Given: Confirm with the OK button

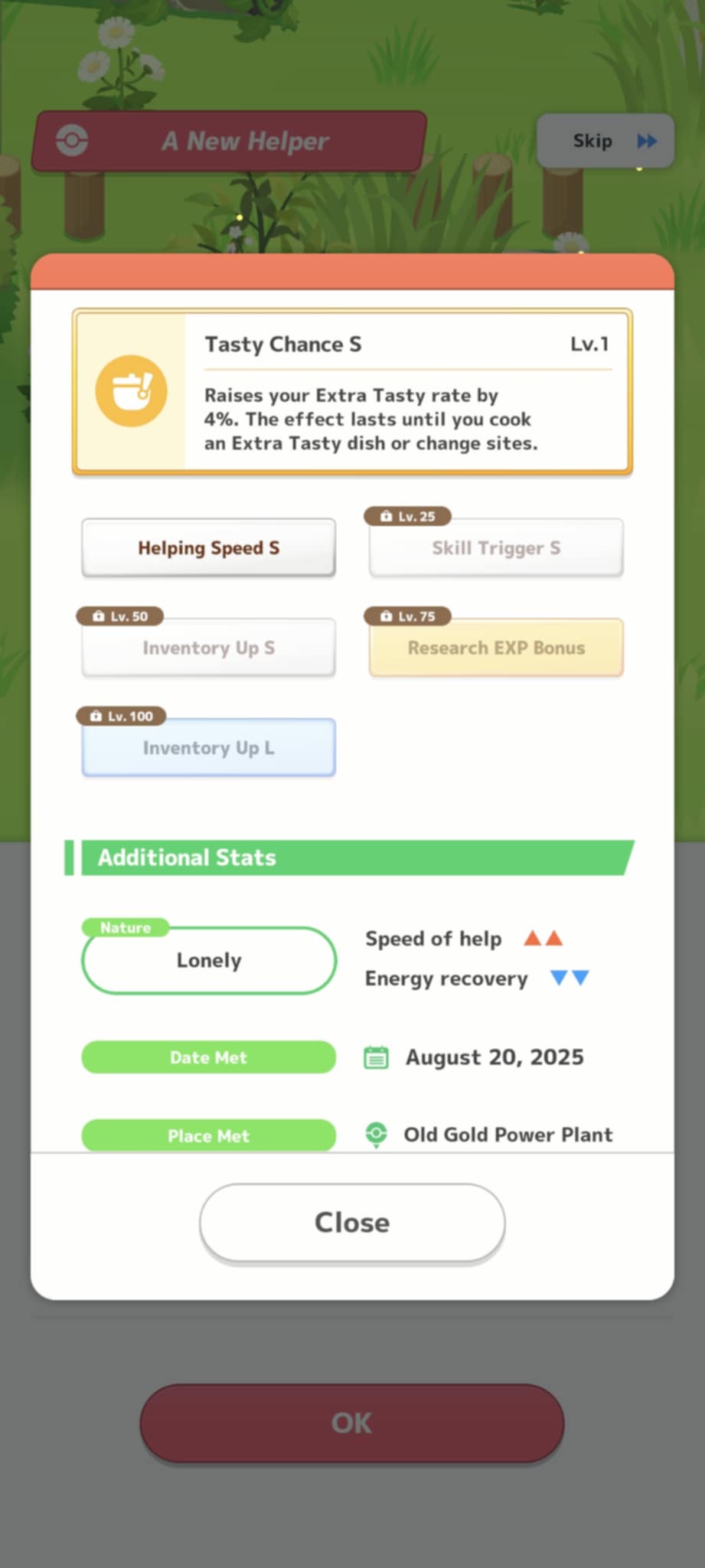Looking at the screenshot, I should [x=352, y=1423].
